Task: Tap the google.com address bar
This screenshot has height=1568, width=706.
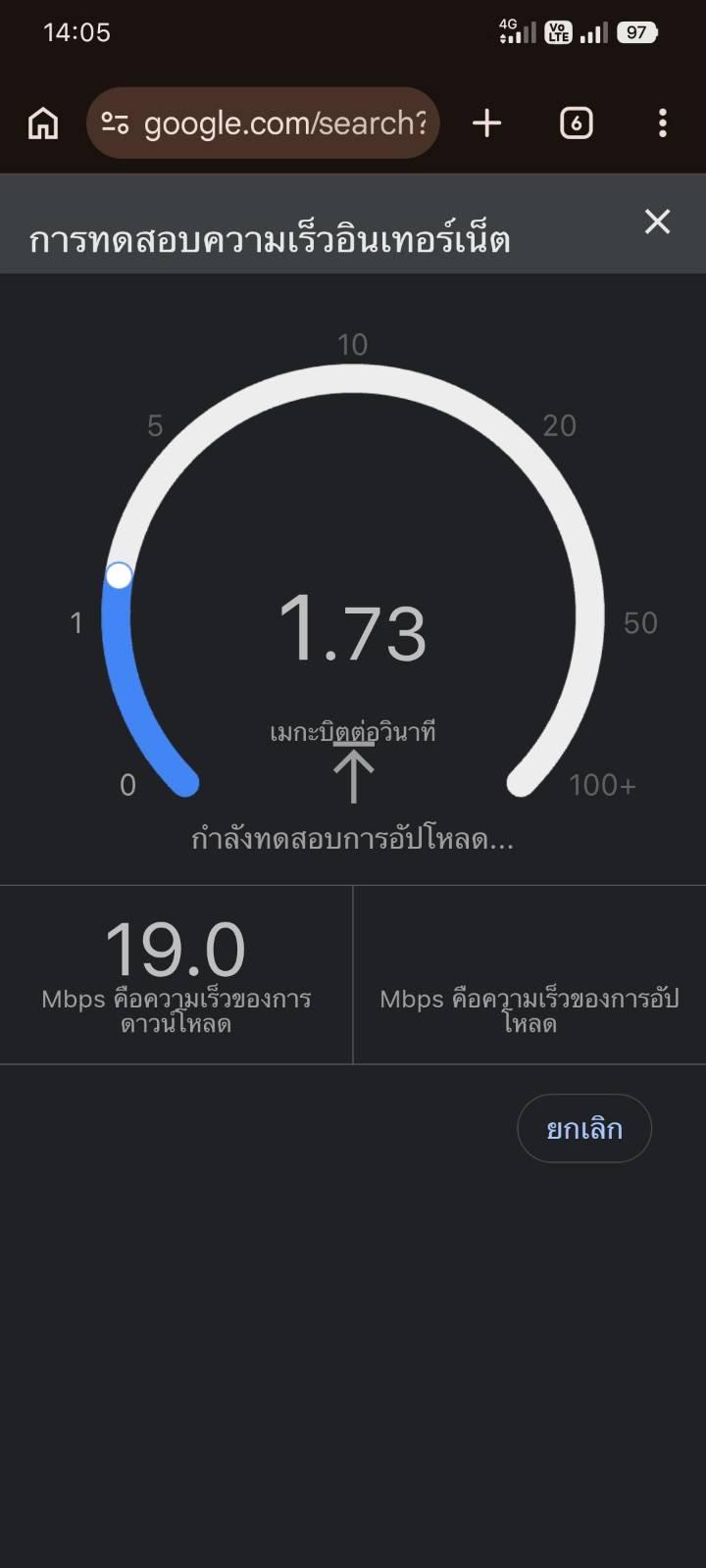Action: (284, 123)
